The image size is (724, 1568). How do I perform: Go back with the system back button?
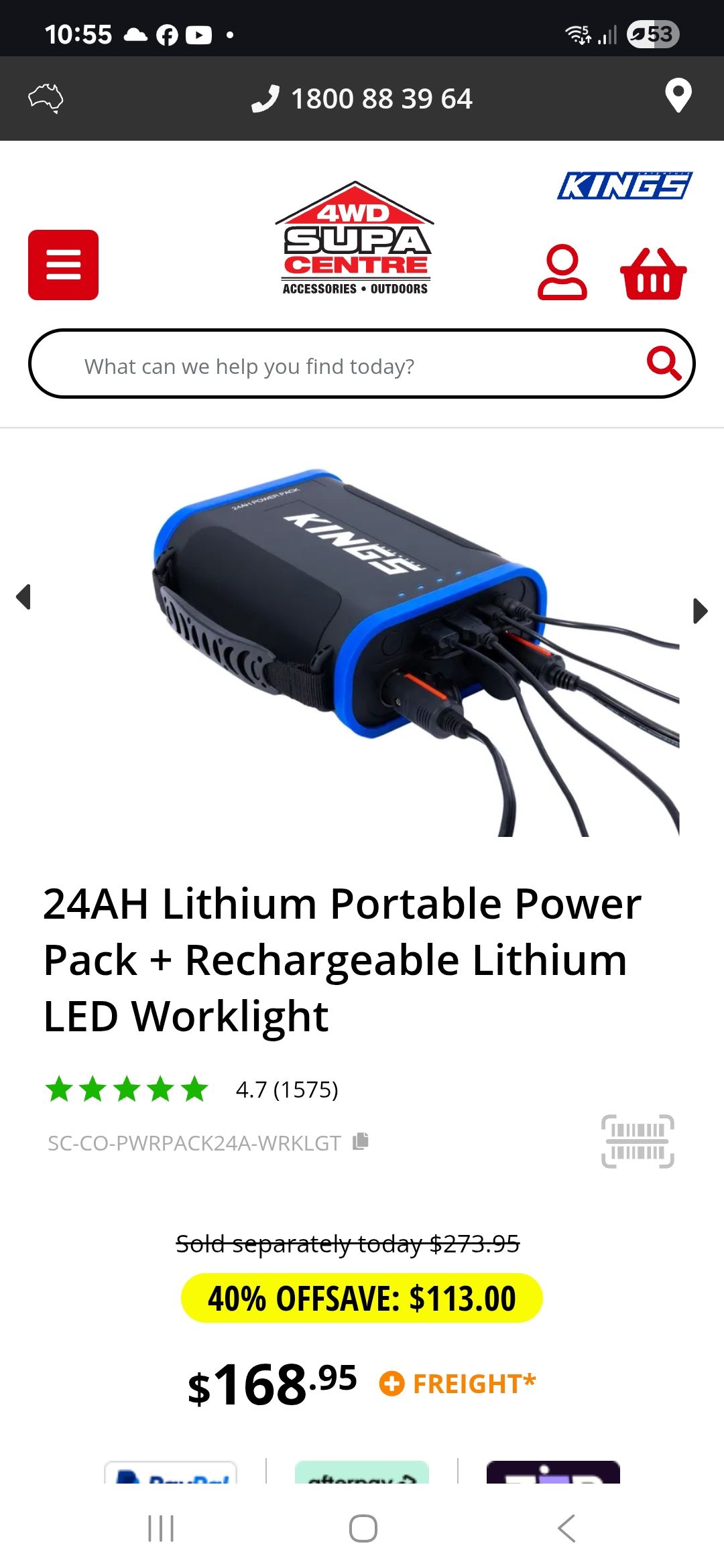click(566, 1528)
